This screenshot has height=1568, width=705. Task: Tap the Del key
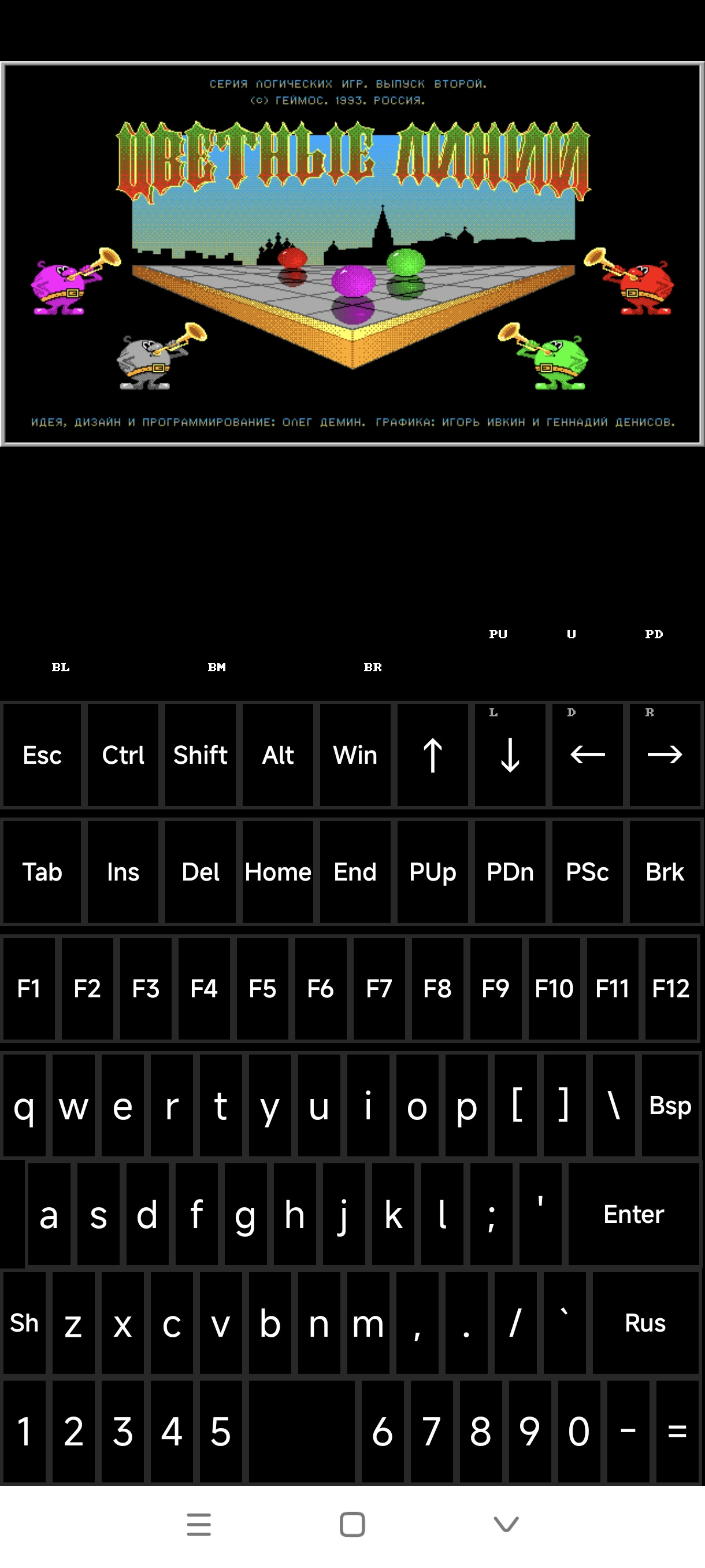pyautogui.click(x=200, y=872)
